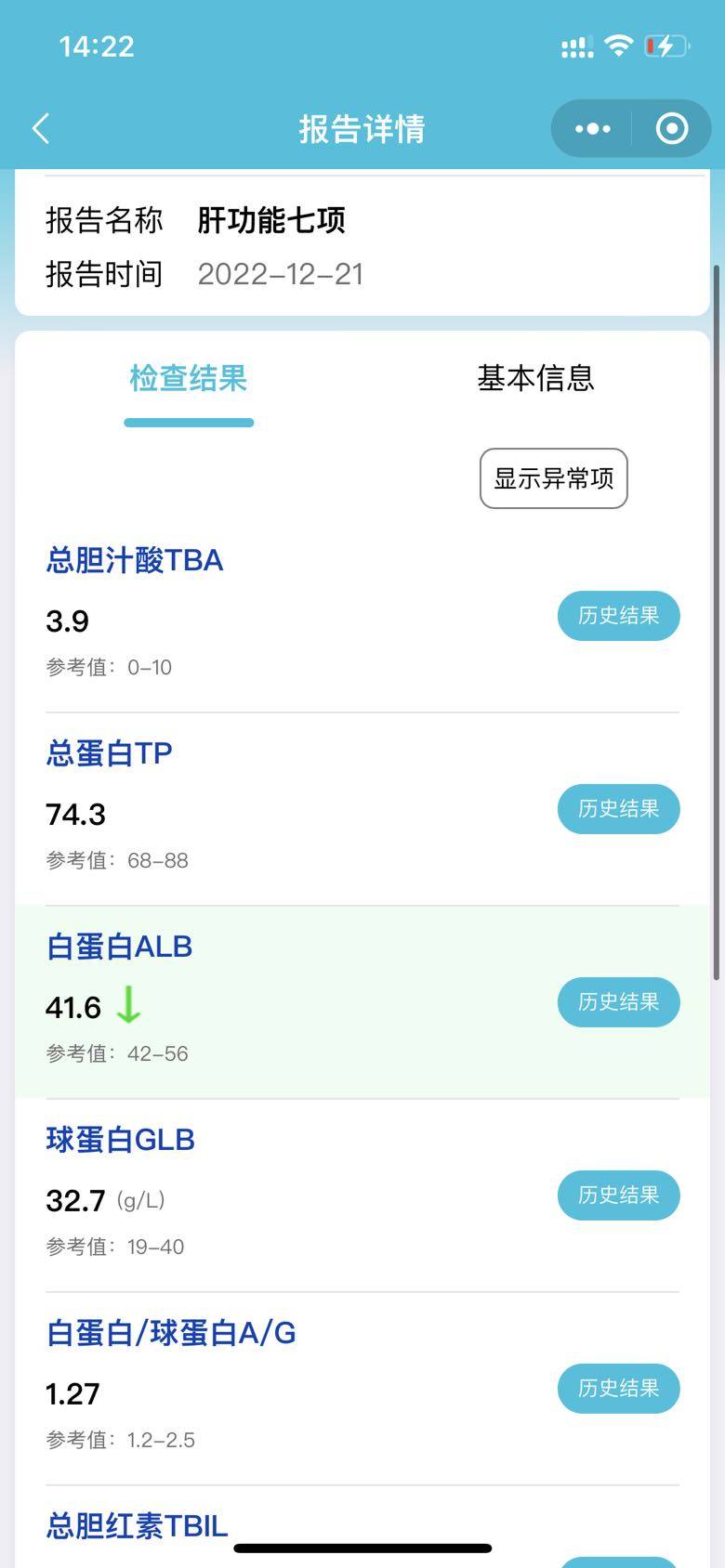
Task: Open 历史结果 for 白蛋白ALB
Action: pyautogui.click(x=618, y=1002)
